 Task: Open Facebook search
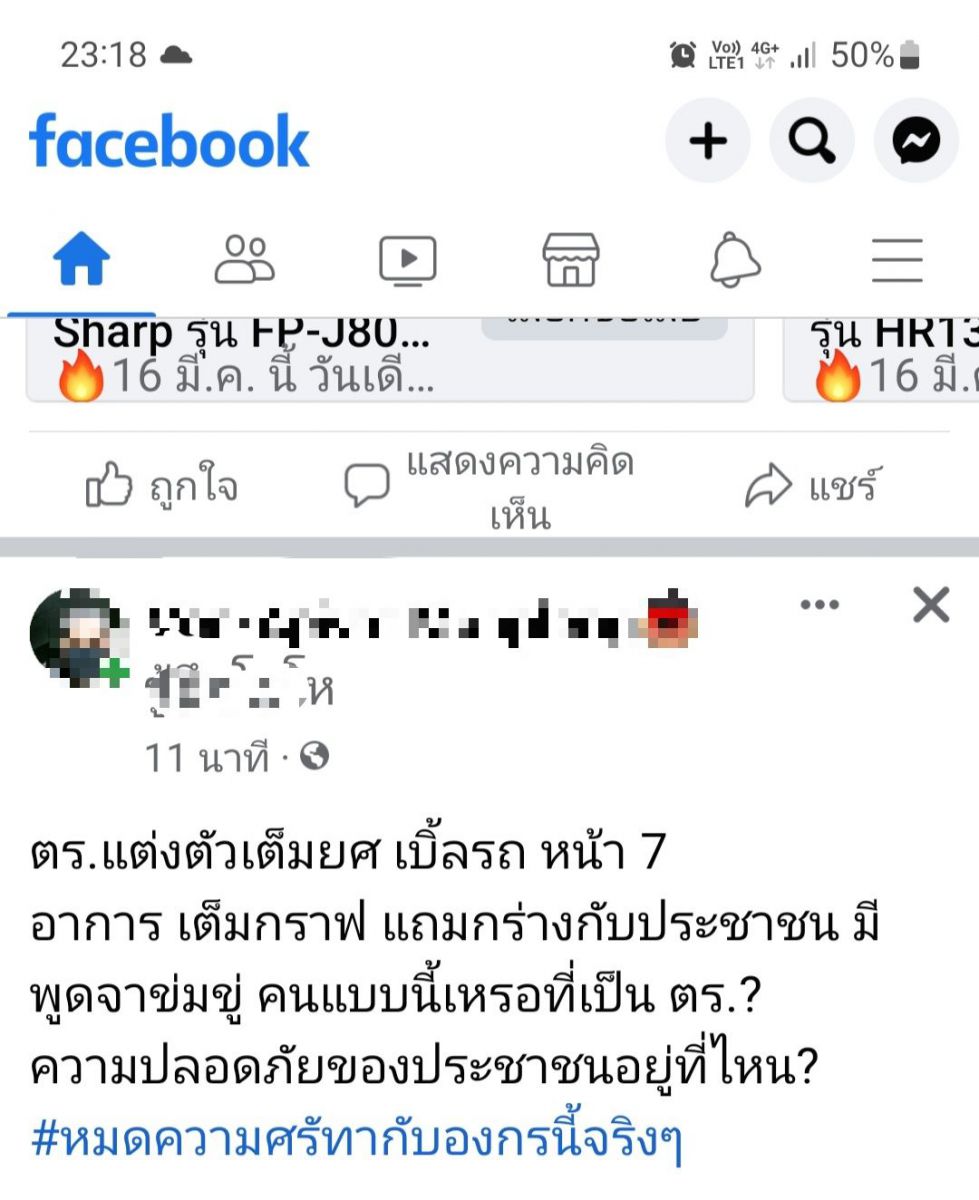812,141
